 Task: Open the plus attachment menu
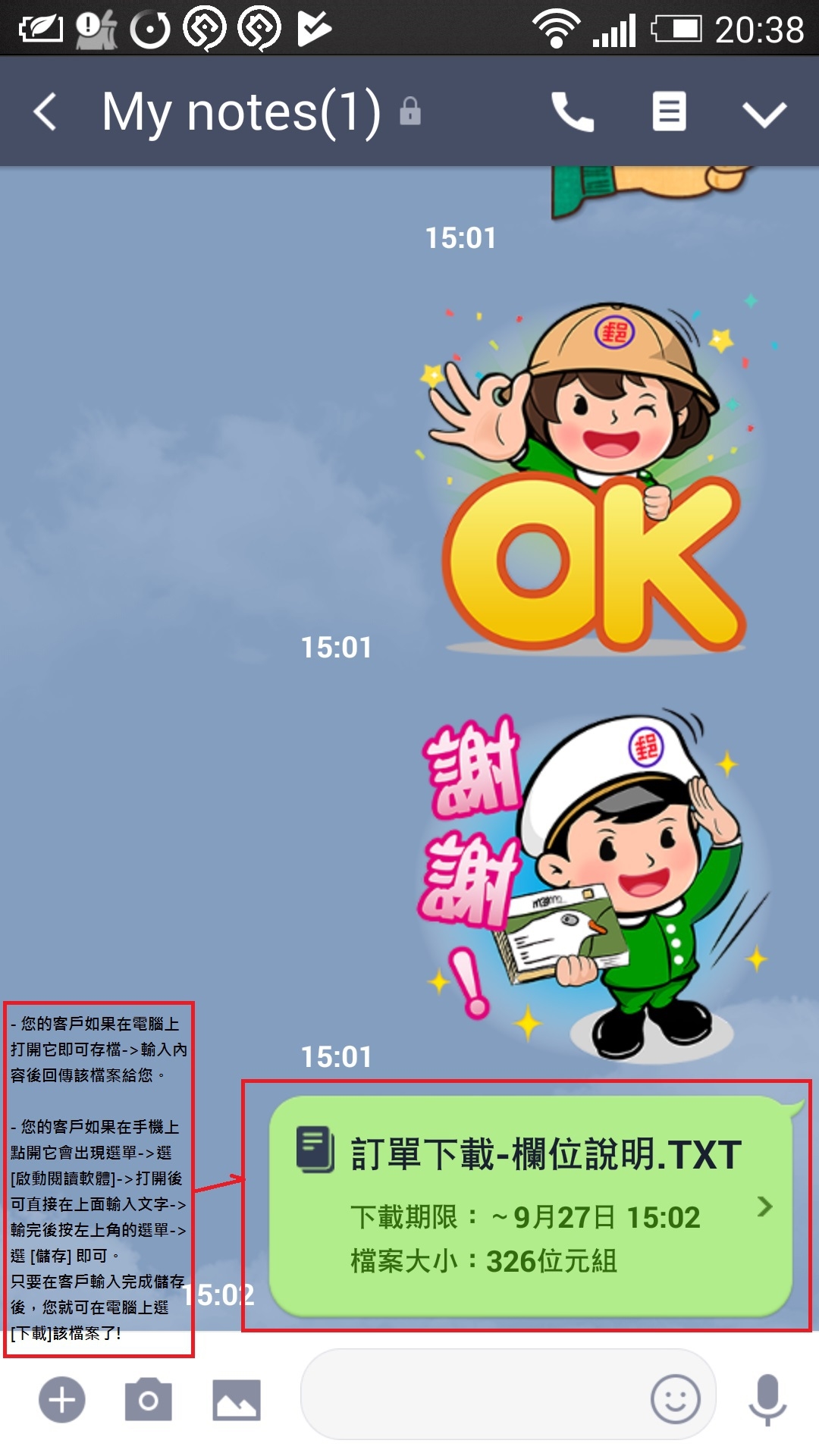coord(62,1400)
